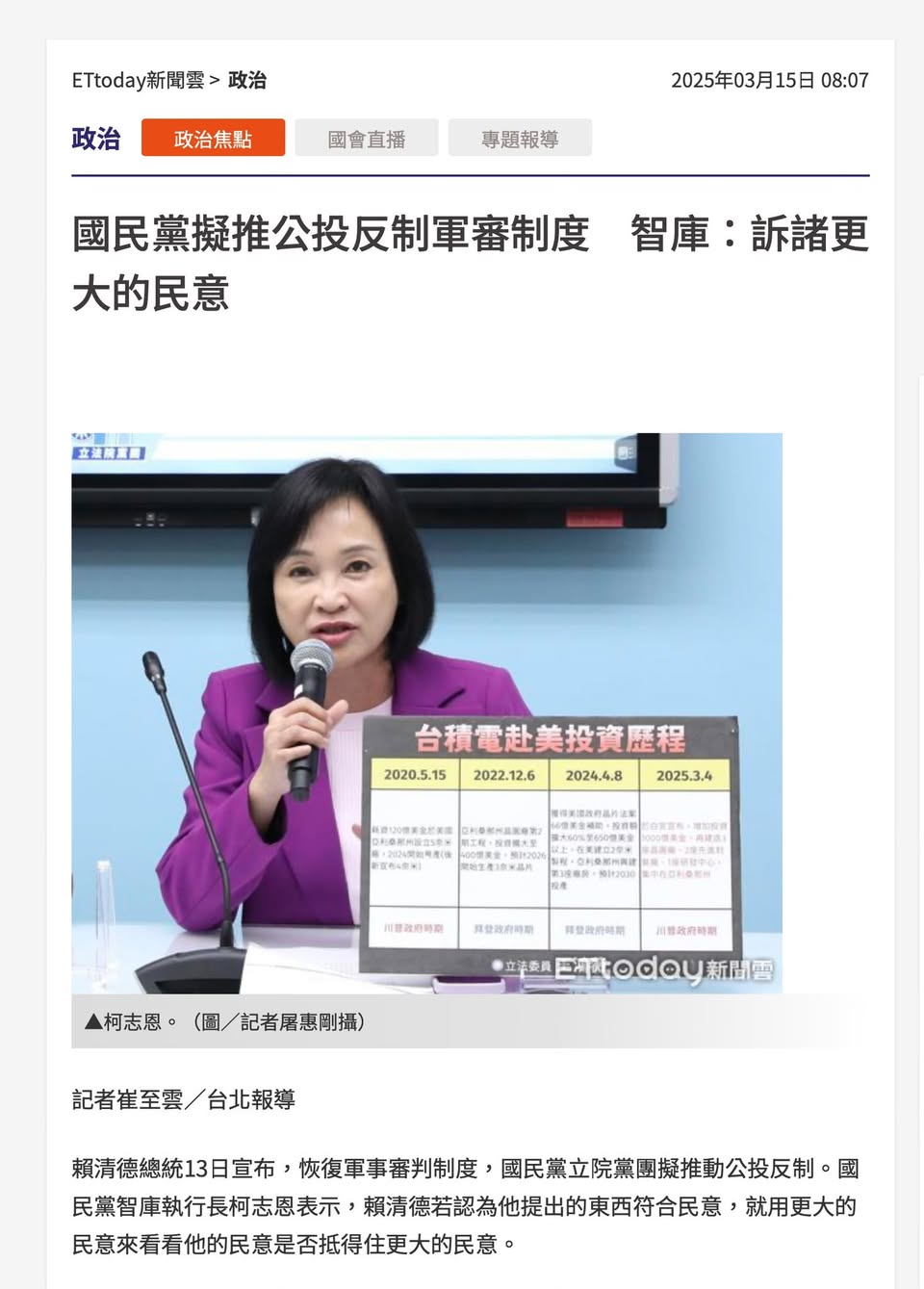924x1289 pixels.
Task: Open the 政治 breadcrumb category
Action: pyautogui.click(x=247, y=80)
